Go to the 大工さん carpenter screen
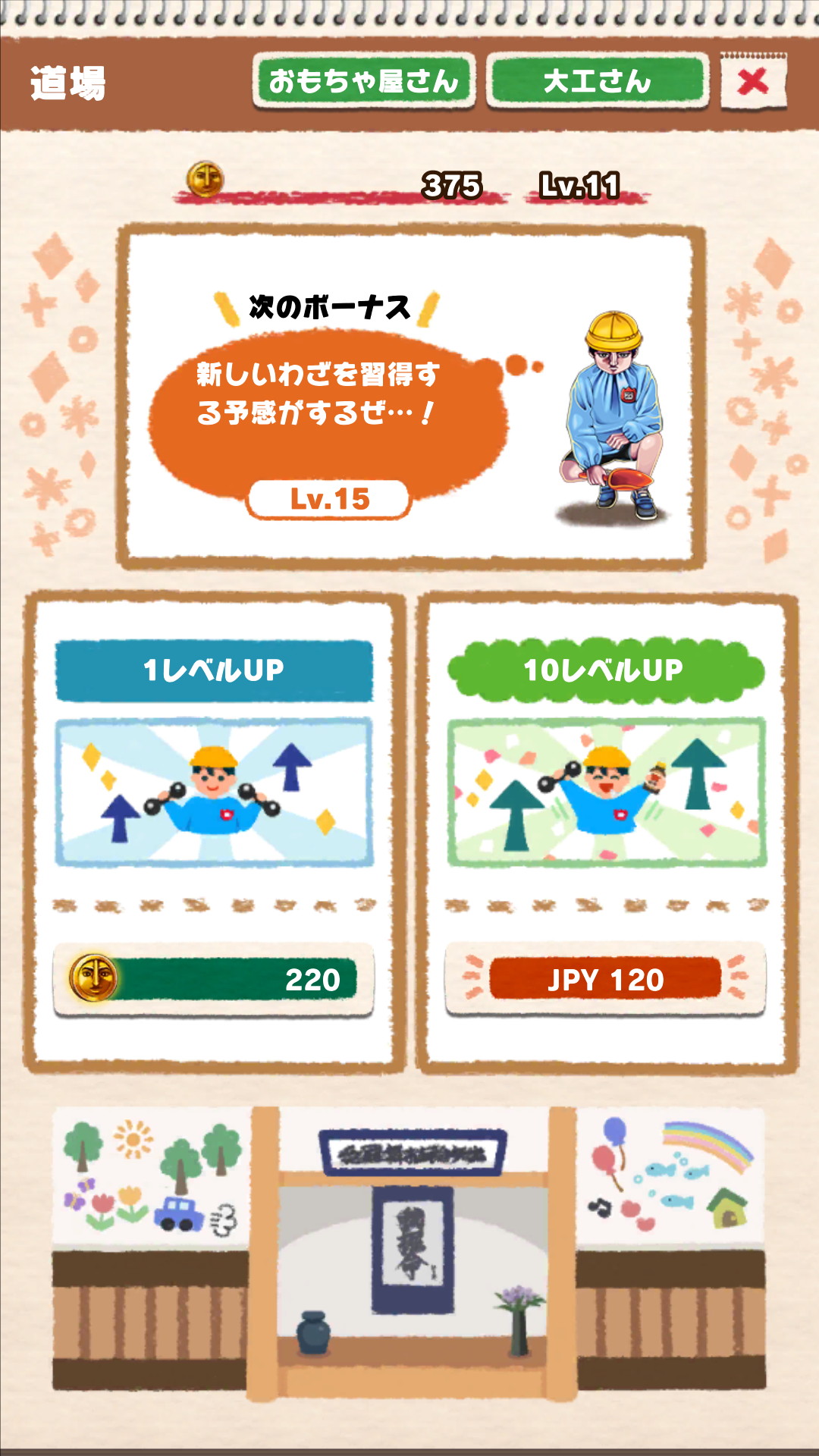Image resolution: width=819 pixels, height=1456 pixels. (x=597, y=81)
